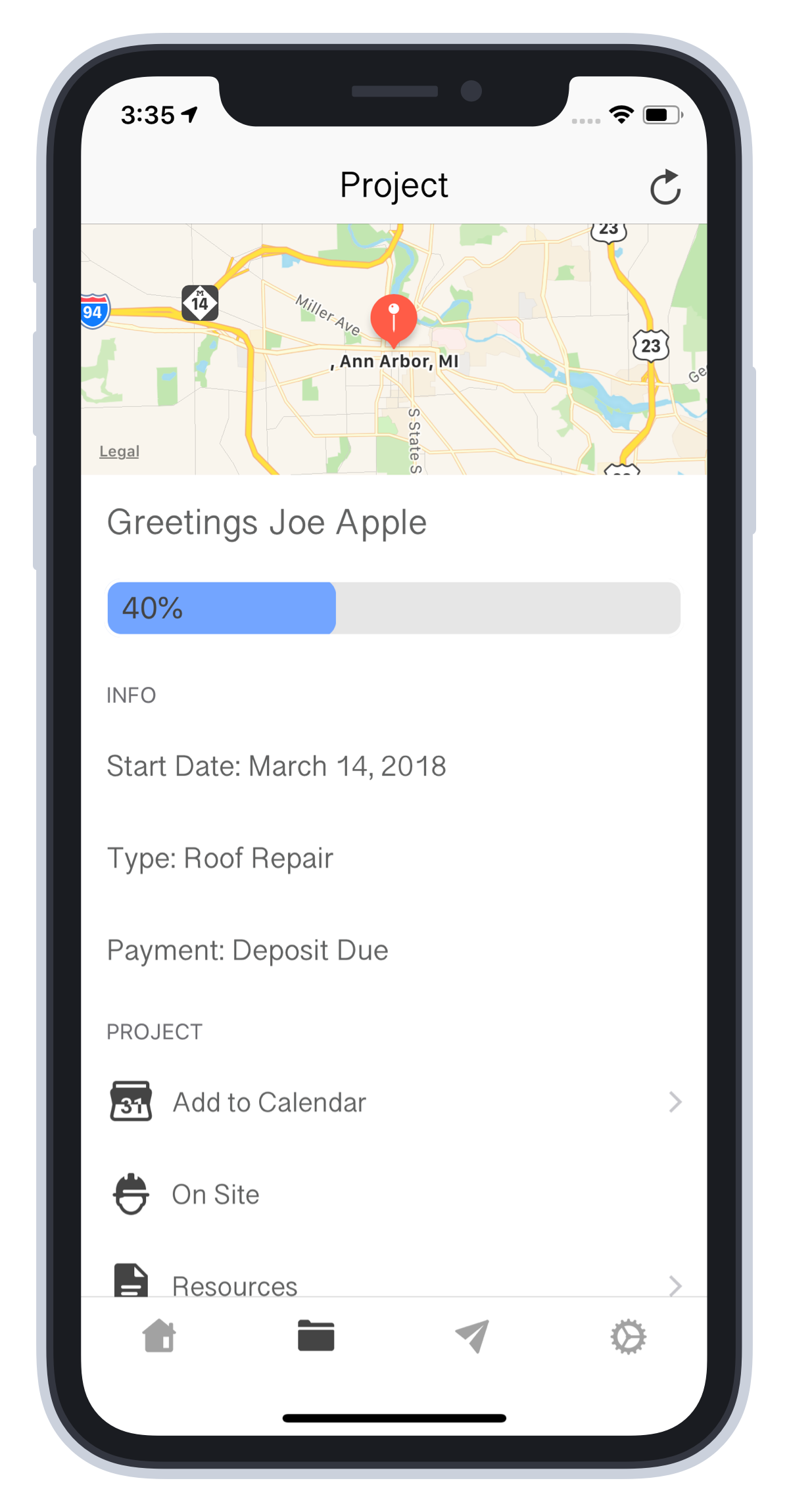Refresh the Project screen
The height and width of the screenshot is (1512, 789).
click(665, 188)
